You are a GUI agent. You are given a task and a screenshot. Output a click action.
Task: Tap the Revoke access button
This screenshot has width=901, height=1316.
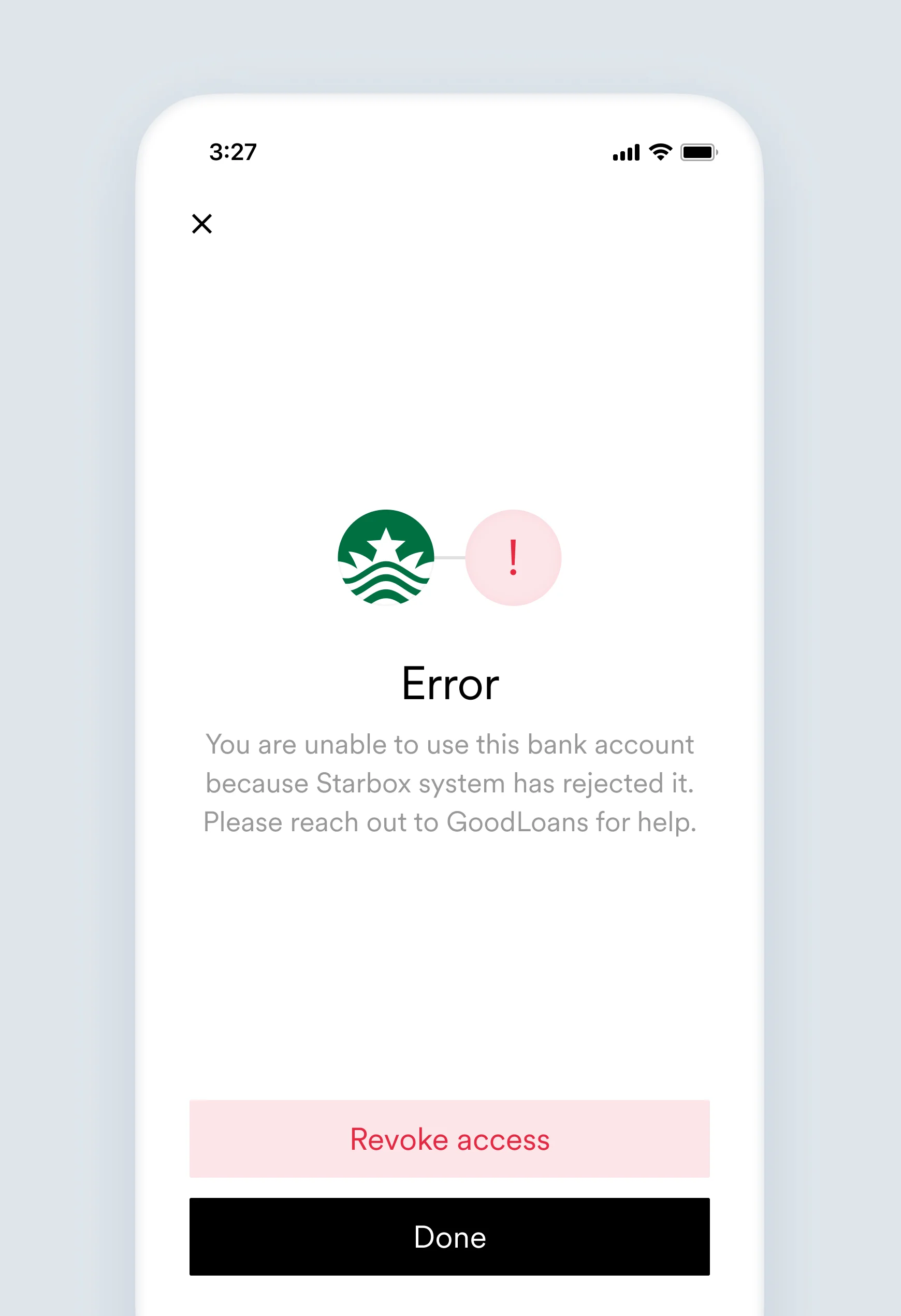pyautogui.click(x=449, y=1139)
